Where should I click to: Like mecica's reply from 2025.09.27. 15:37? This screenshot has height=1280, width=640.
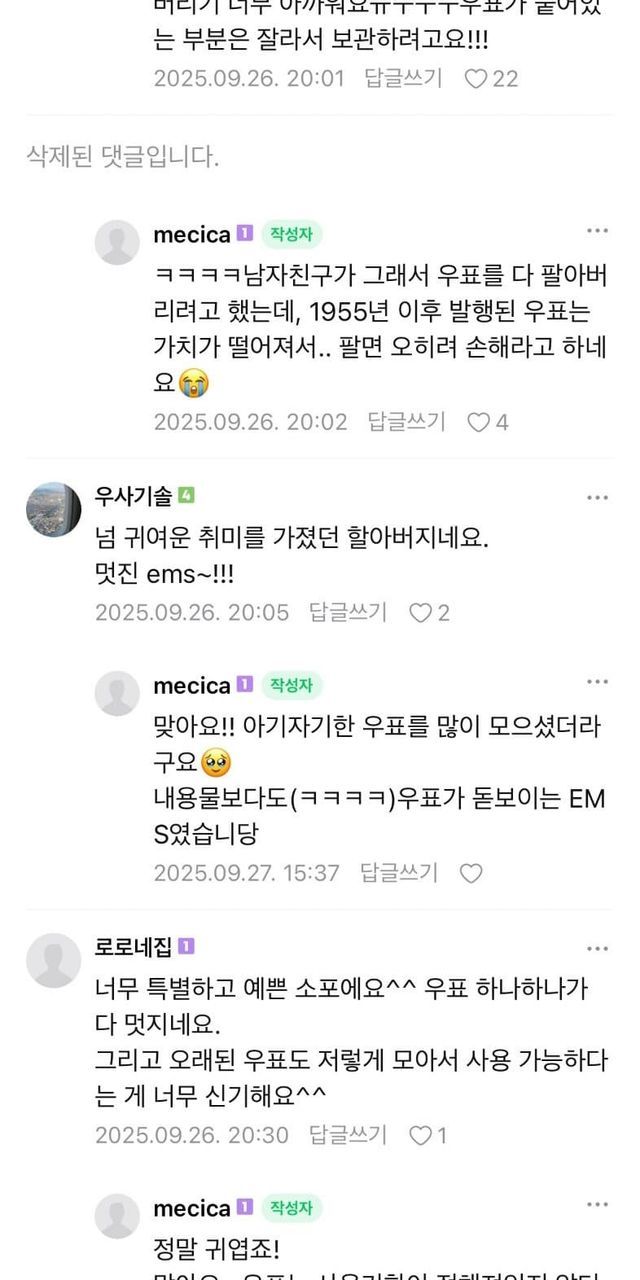pos(471,872)
